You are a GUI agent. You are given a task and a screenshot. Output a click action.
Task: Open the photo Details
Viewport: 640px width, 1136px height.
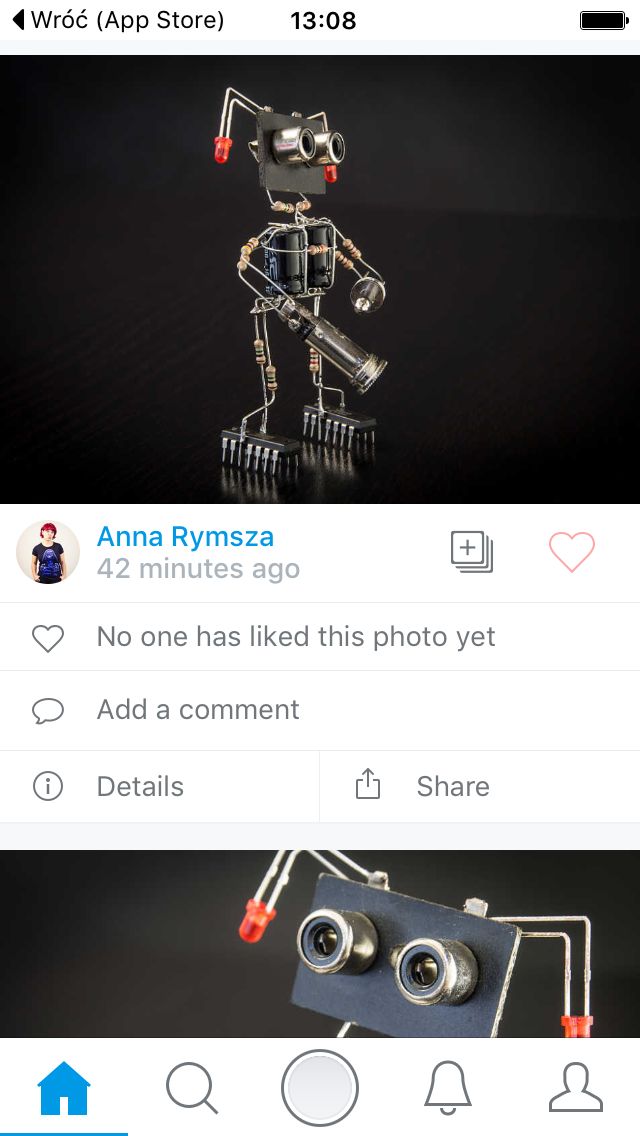click(x=159, y=786)
